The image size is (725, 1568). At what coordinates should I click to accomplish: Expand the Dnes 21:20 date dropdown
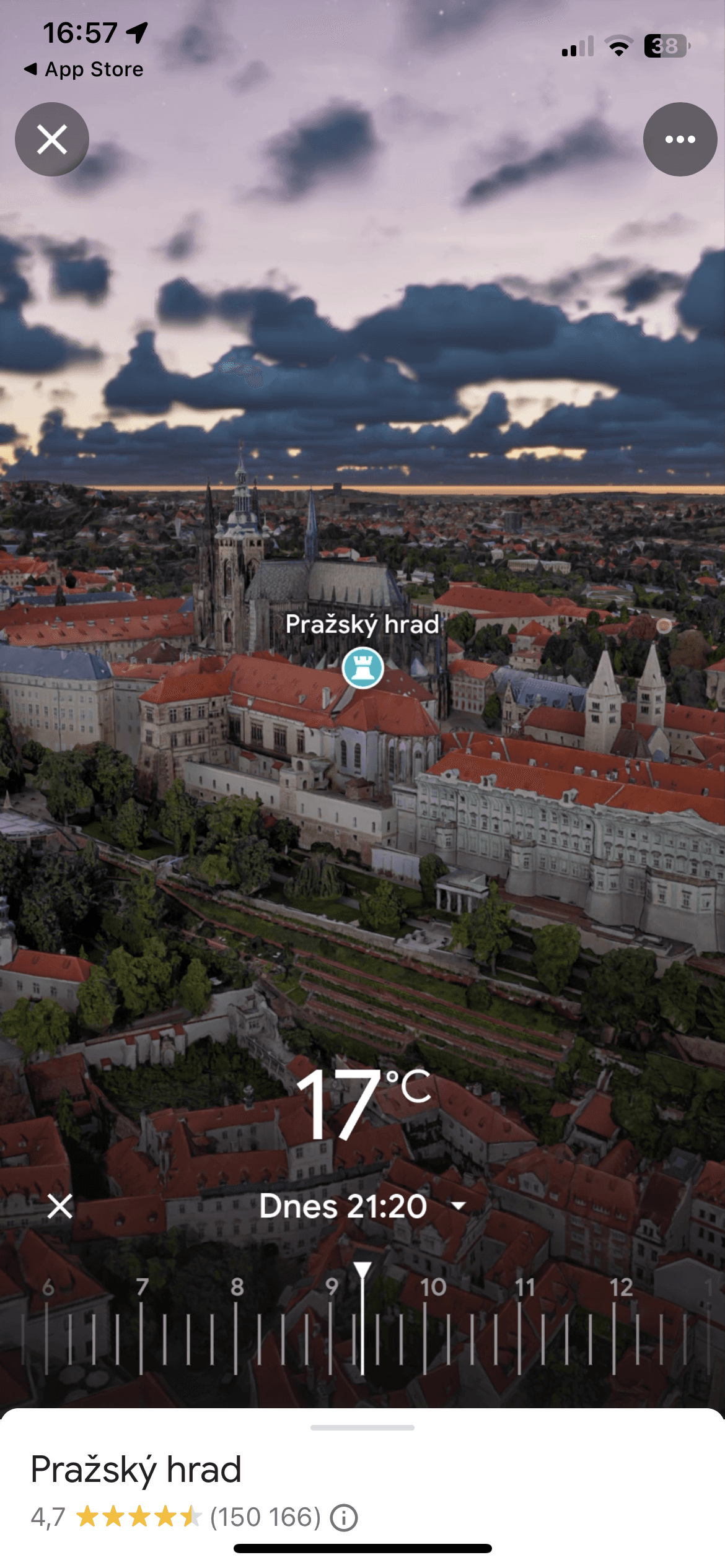[x=459, y=1206]
